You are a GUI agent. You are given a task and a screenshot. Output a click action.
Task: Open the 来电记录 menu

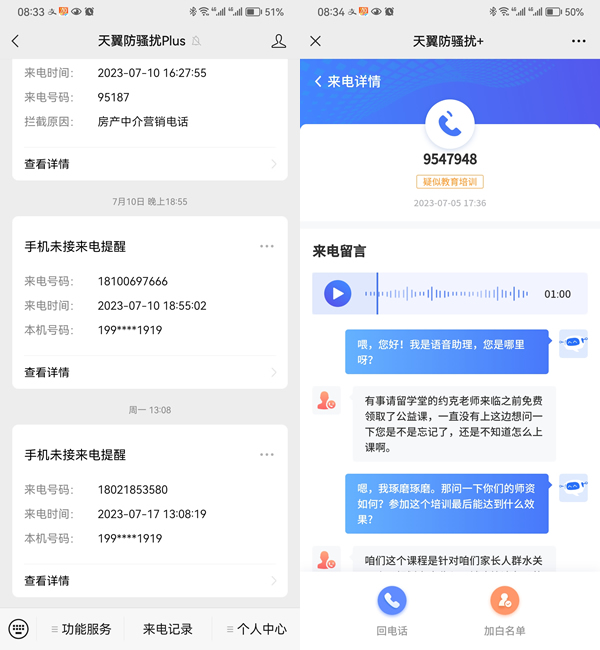click(x=168, y=629)
